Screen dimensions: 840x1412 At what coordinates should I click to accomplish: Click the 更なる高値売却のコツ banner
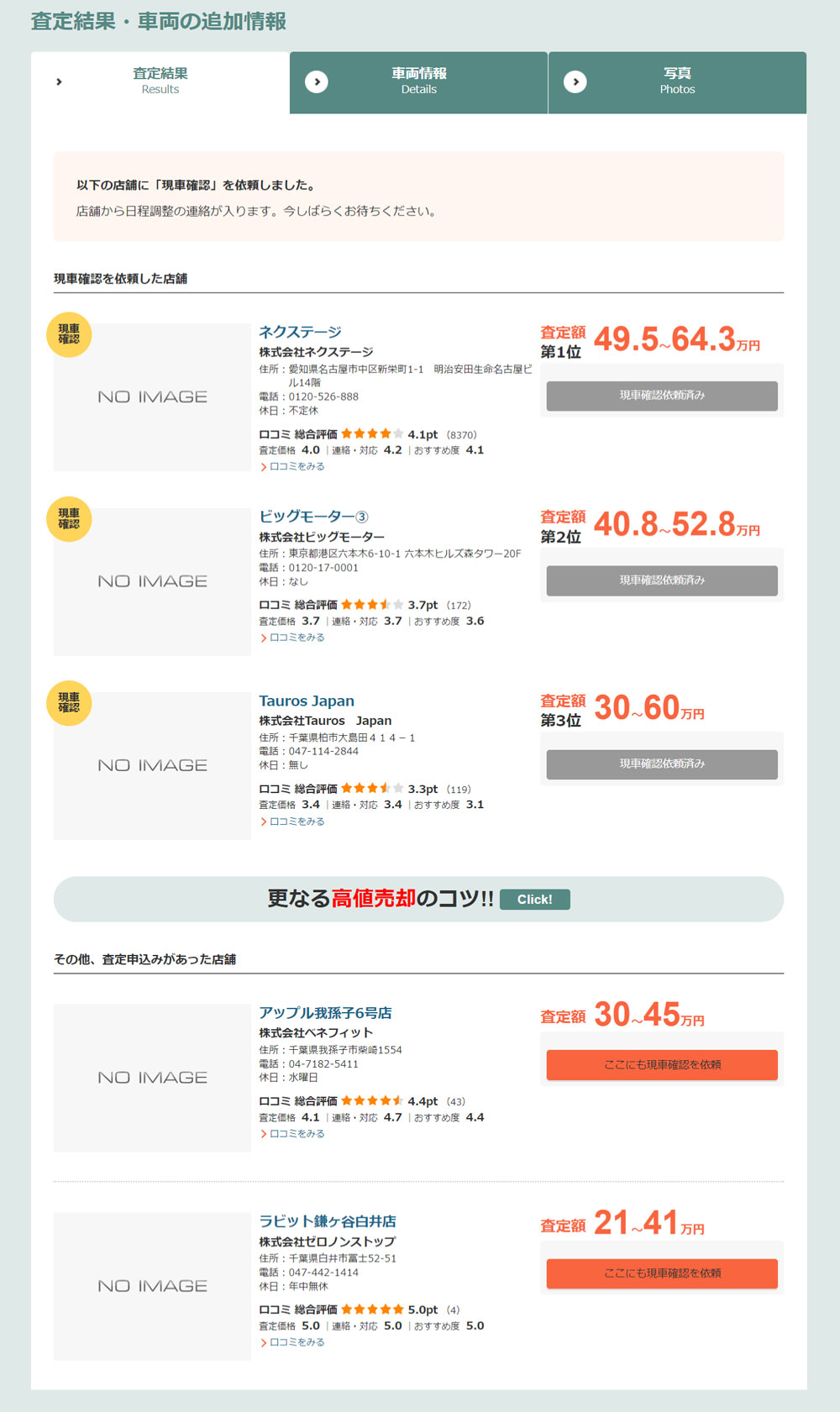418,899
